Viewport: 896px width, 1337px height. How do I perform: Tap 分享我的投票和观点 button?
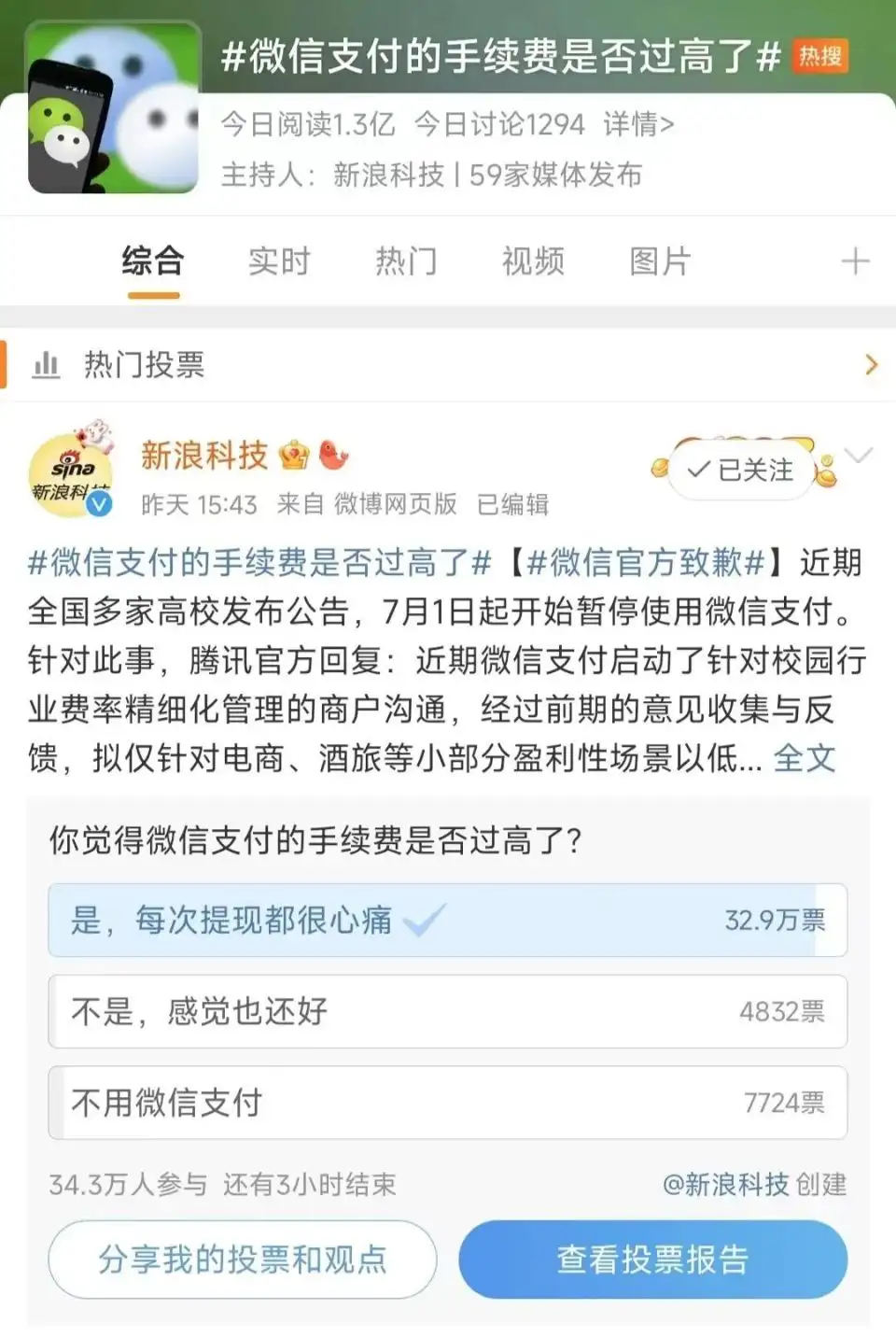243,1260
